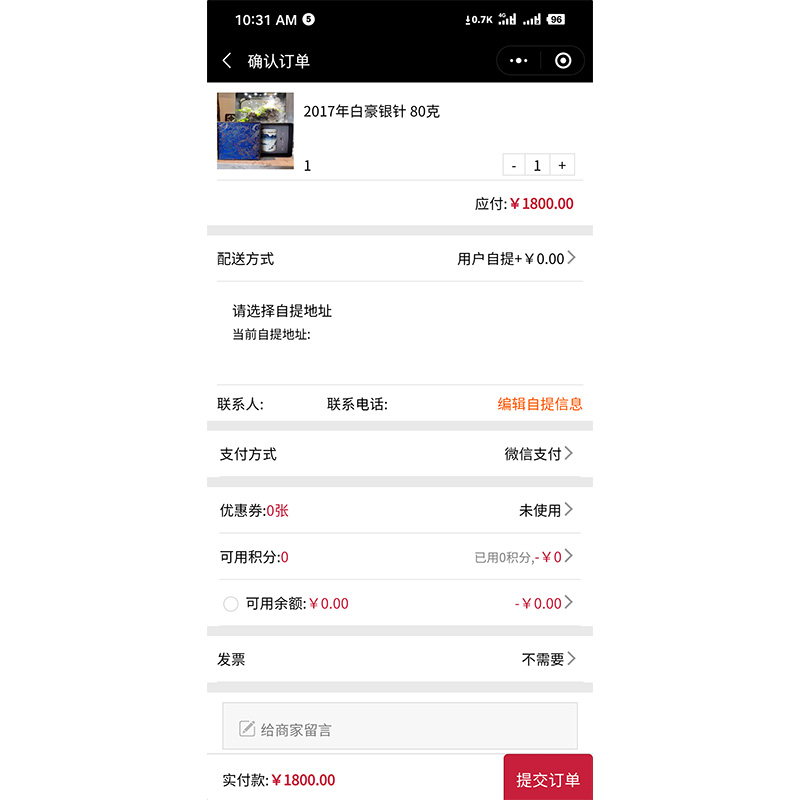Open the 优惠券 coupon row
Image resolution: width=800 pixels, height=800 pixels.
click(x=400, y=510)
